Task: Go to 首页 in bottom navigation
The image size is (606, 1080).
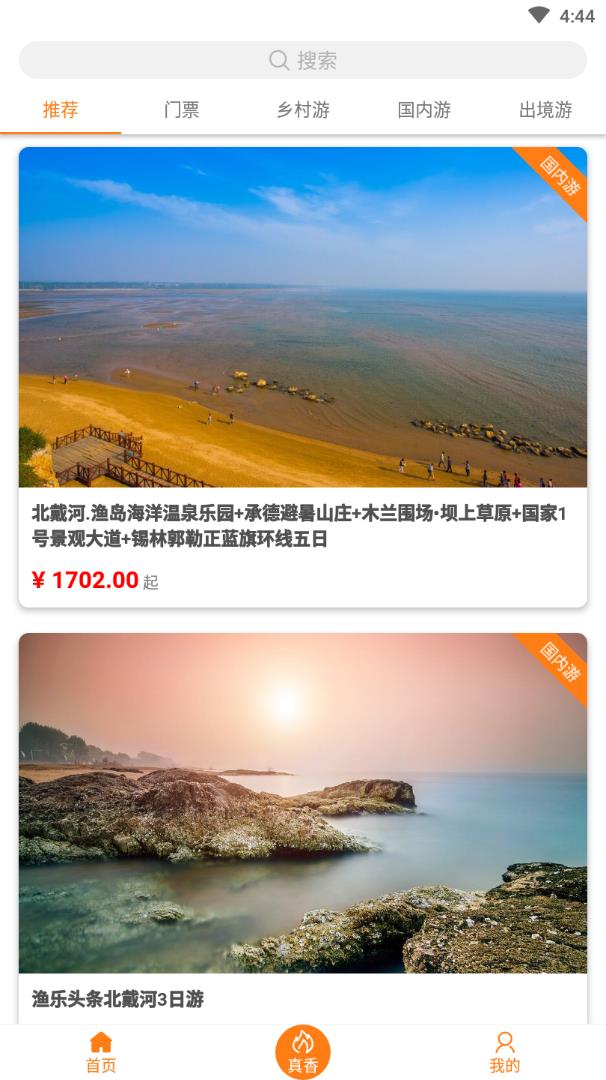Action: point(101,1053)
